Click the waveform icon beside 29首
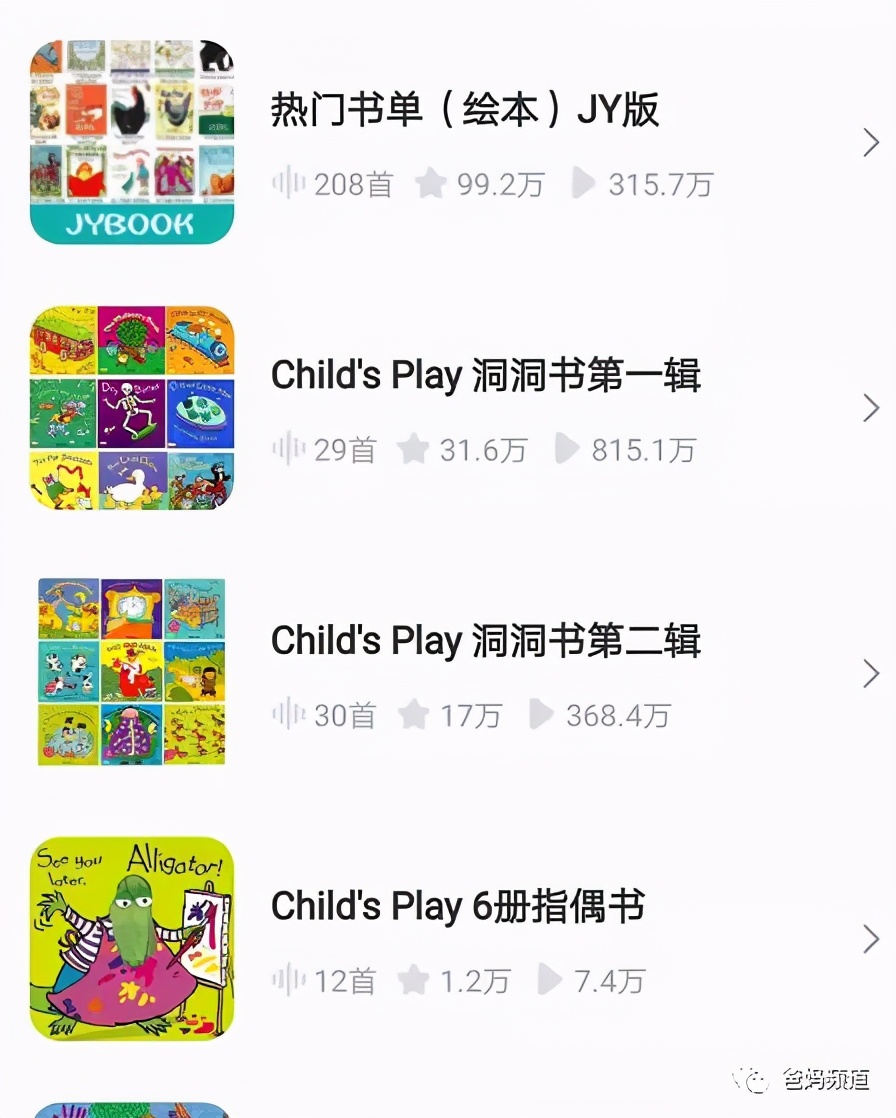Viewport: 896px width, 1118px height. coord(287,449)
